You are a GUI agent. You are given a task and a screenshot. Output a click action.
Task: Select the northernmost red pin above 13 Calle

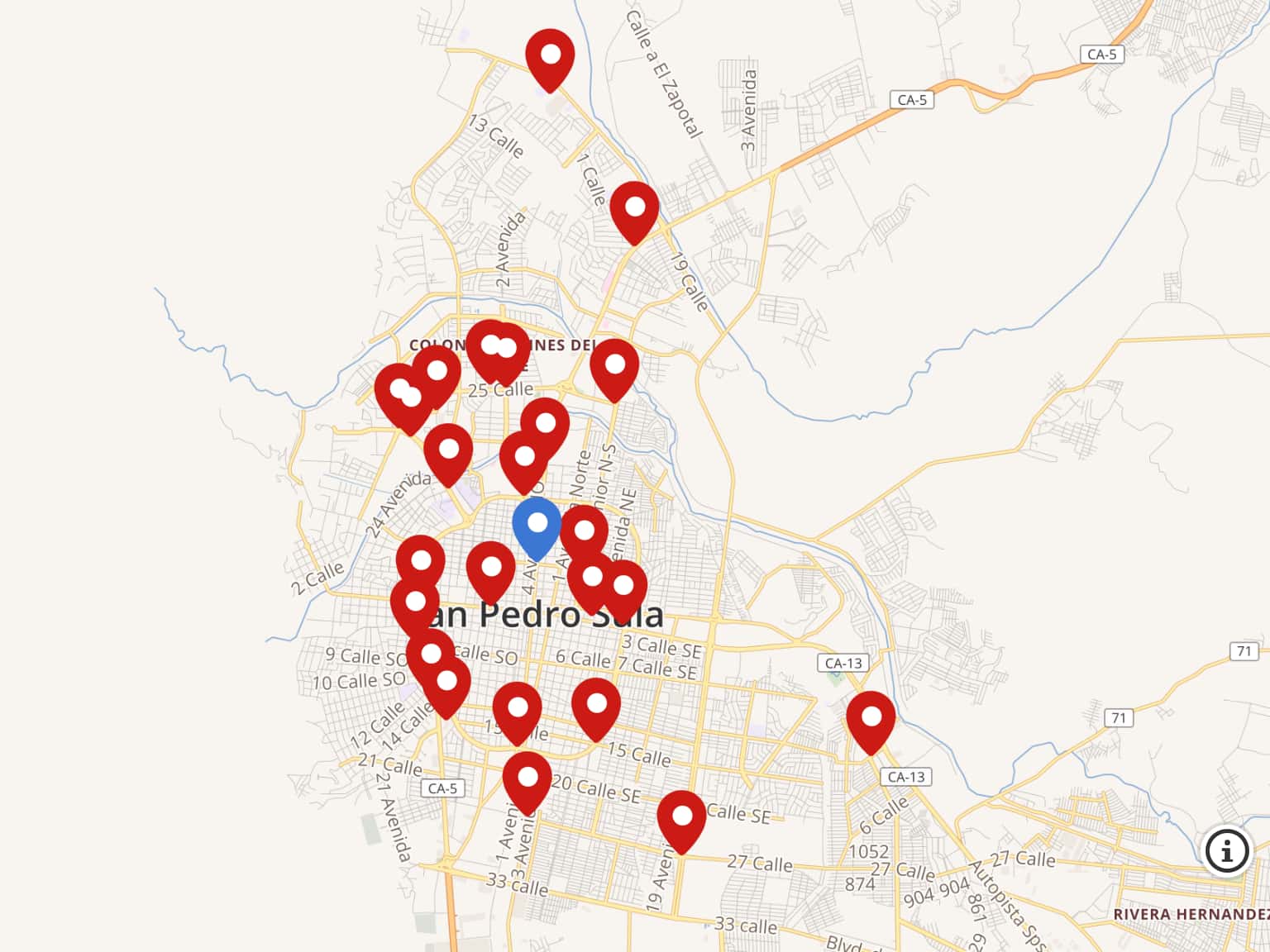[550, 58]
